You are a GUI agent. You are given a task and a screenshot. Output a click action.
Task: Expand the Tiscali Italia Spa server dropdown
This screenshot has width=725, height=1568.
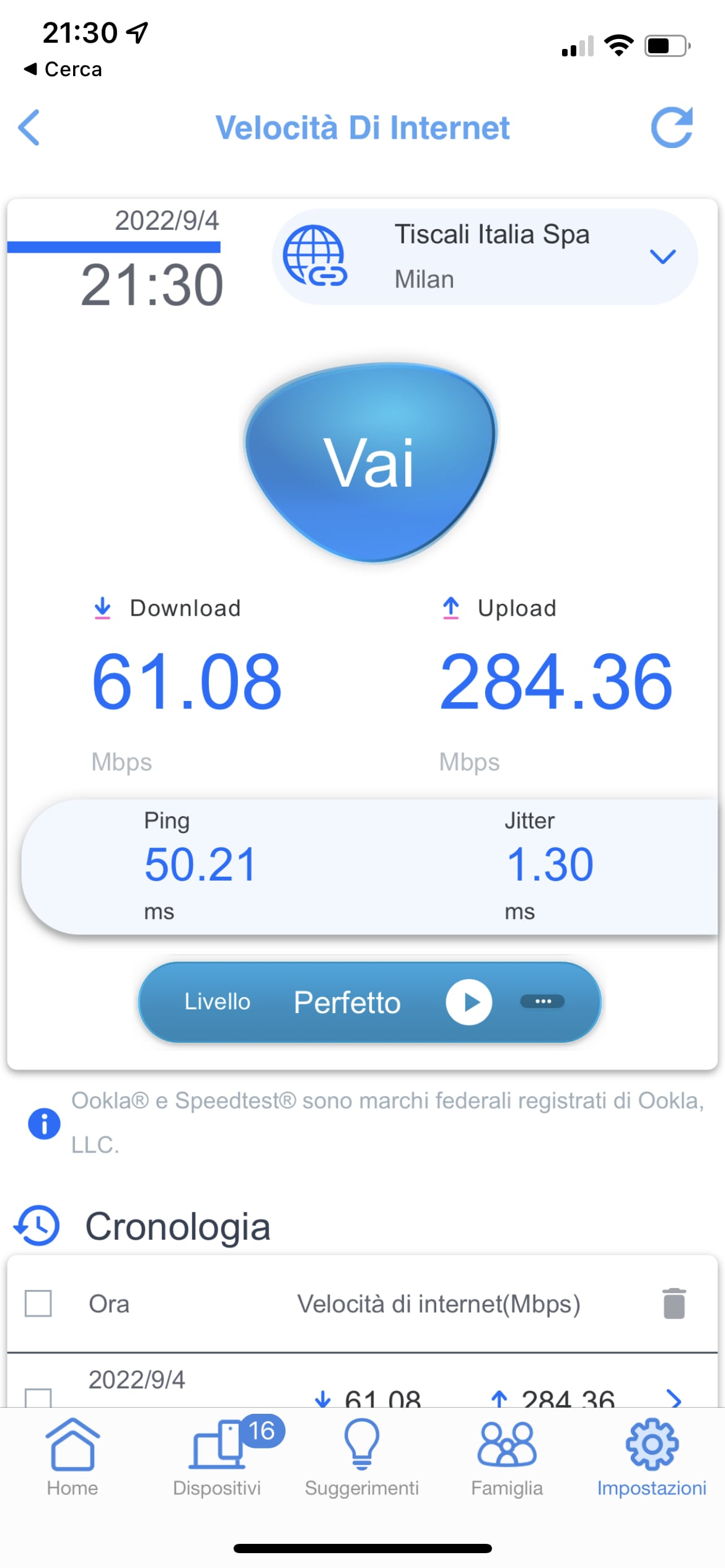click(662, 256)
